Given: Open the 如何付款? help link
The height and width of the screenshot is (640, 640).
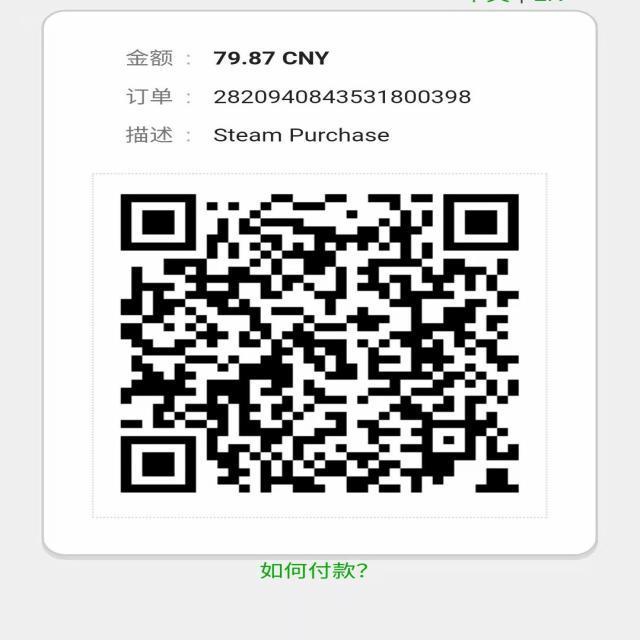Looking at the screenshot, I should [314, 571].
